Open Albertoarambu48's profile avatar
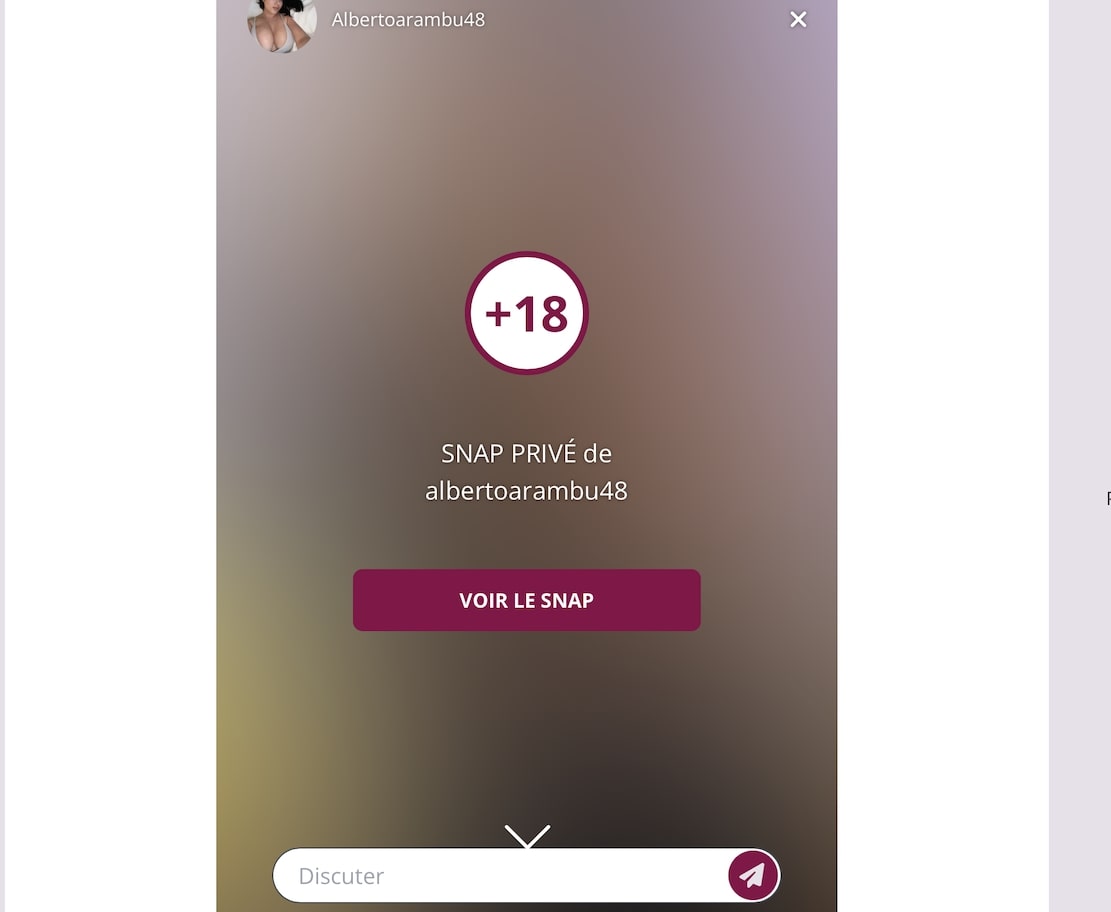Image resolution: width=1111 pixels, height=912 pixels. [282, 22]
